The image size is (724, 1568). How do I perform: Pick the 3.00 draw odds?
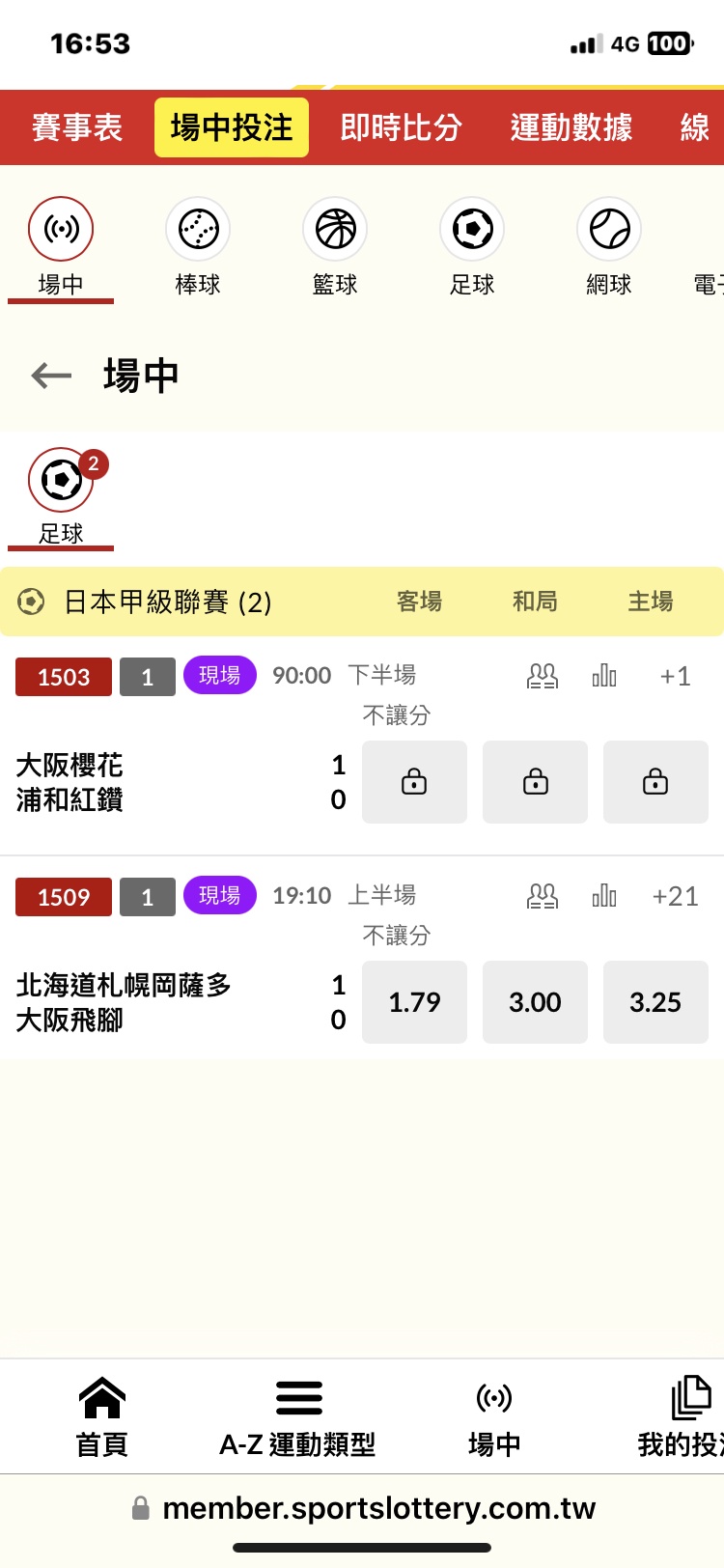coord(535,1002)
